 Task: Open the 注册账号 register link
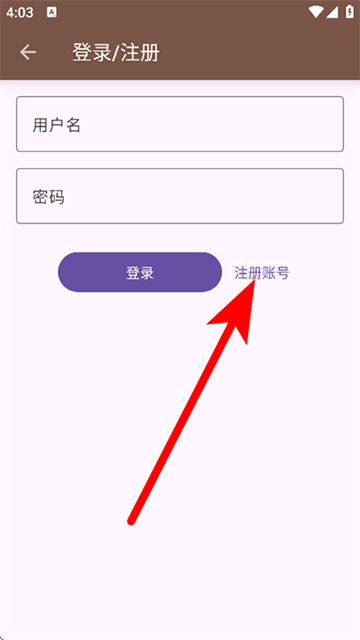point(261,273)
